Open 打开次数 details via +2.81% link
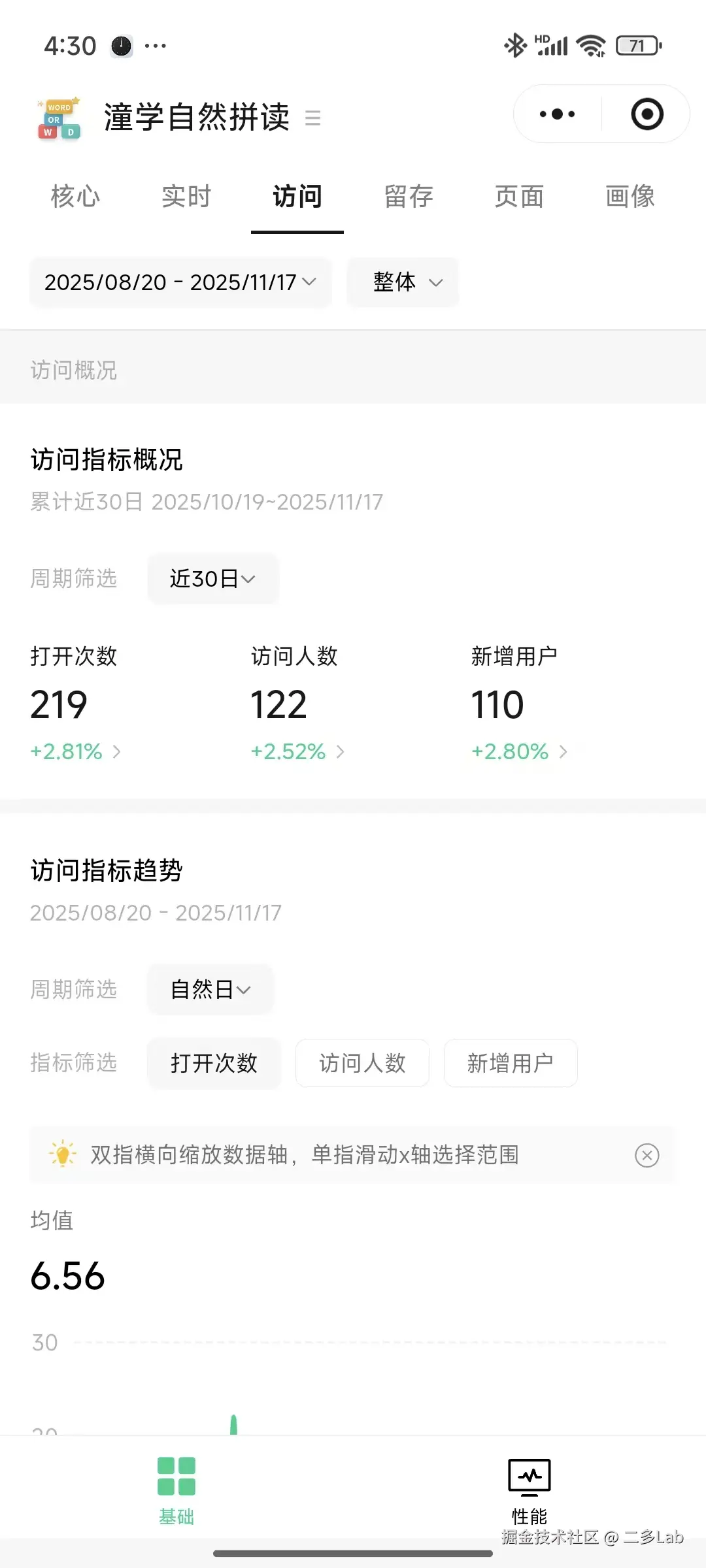Screen dimensions: 706x1568 coord(74,751)
